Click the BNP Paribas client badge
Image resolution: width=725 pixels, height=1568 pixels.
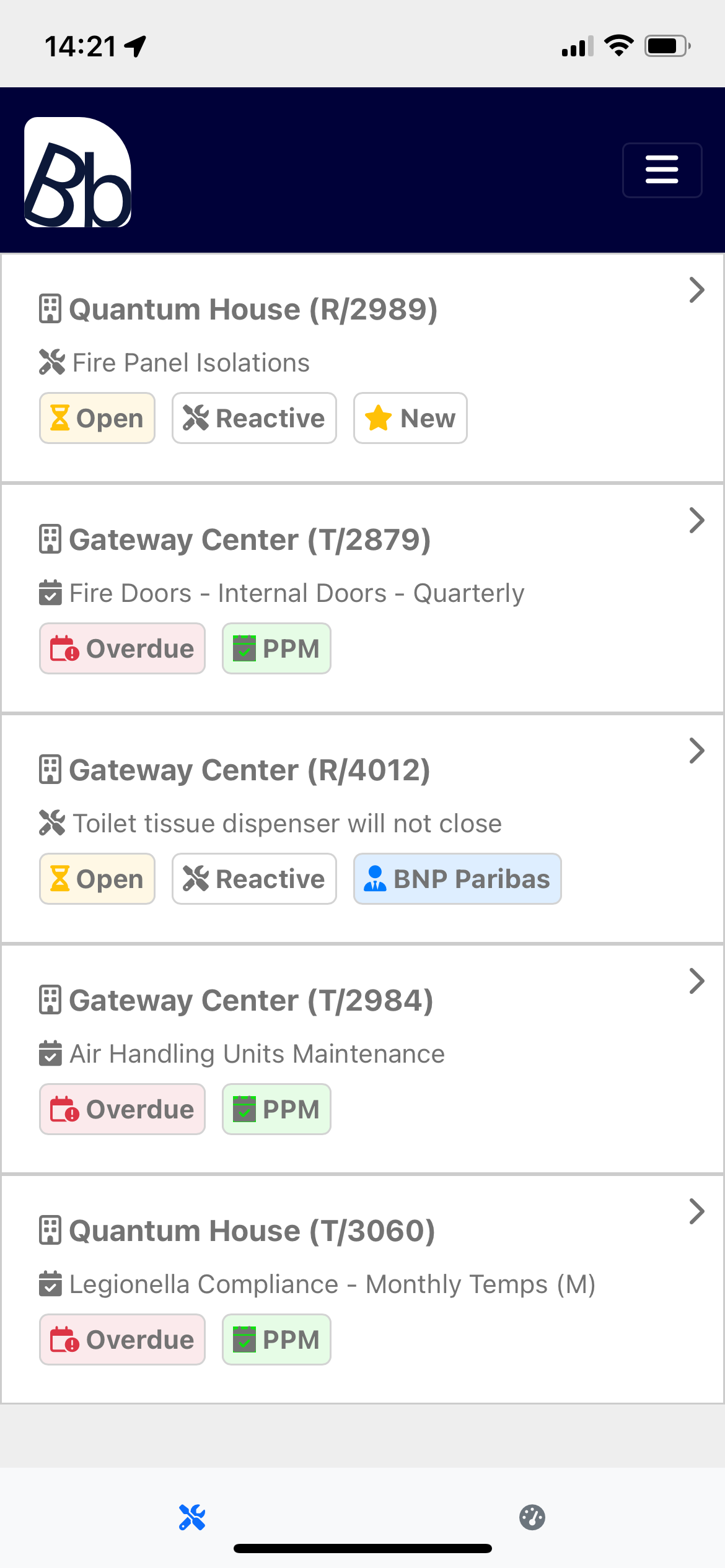[457, 879]
